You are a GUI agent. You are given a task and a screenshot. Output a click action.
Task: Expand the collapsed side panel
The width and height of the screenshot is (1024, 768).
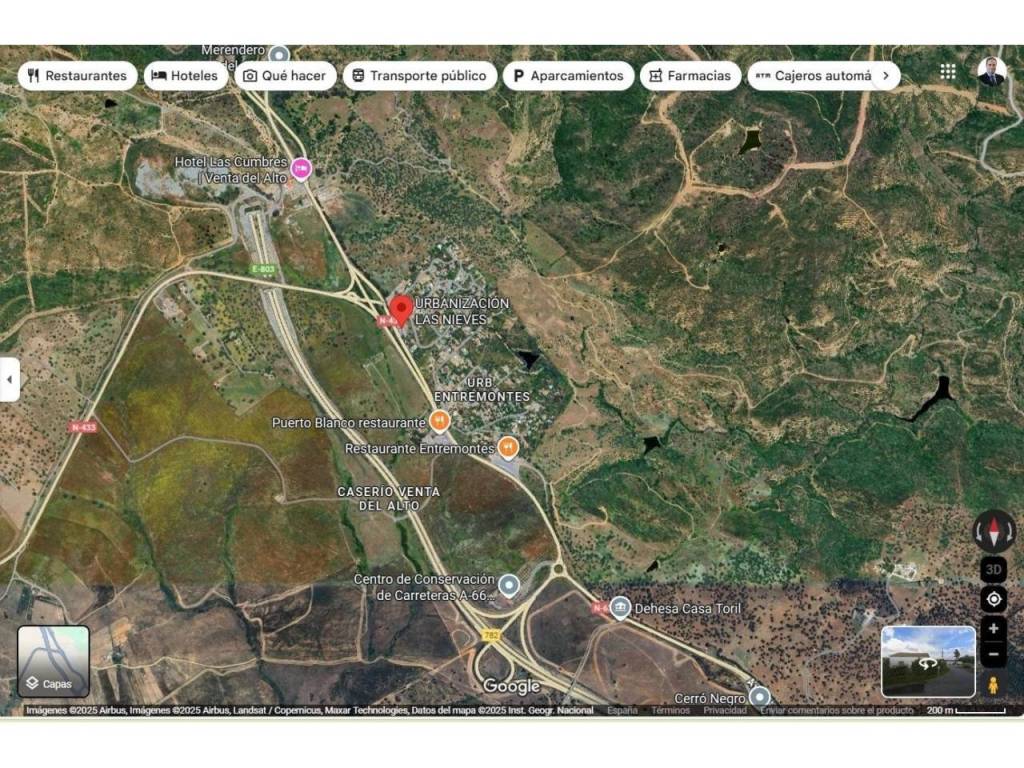pyautogui.click(x=10, y=380)
